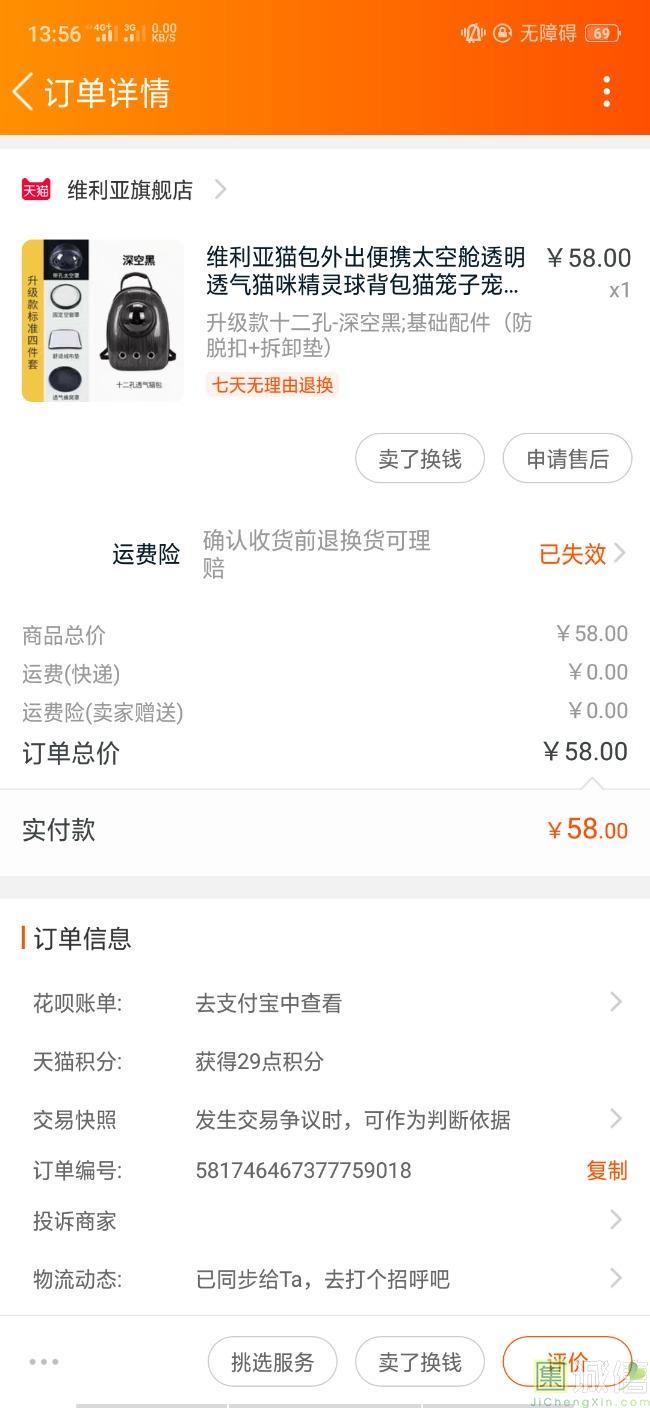
Task: Open the cat backpack product item
Action: pyautogui.click(x=326, y=320)
